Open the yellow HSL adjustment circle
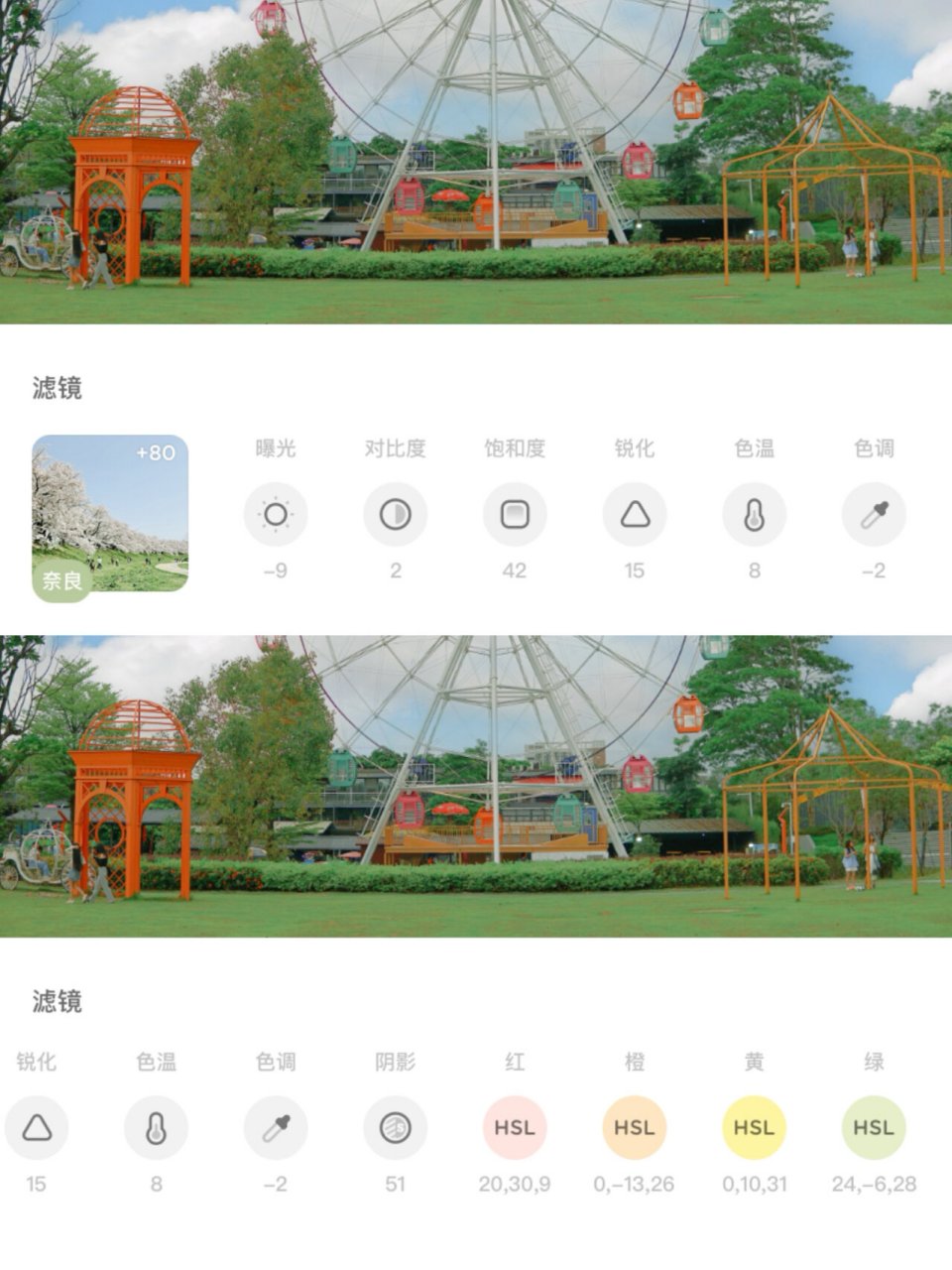Screen dimensions: 952x1270 [x=755, y=1127]
